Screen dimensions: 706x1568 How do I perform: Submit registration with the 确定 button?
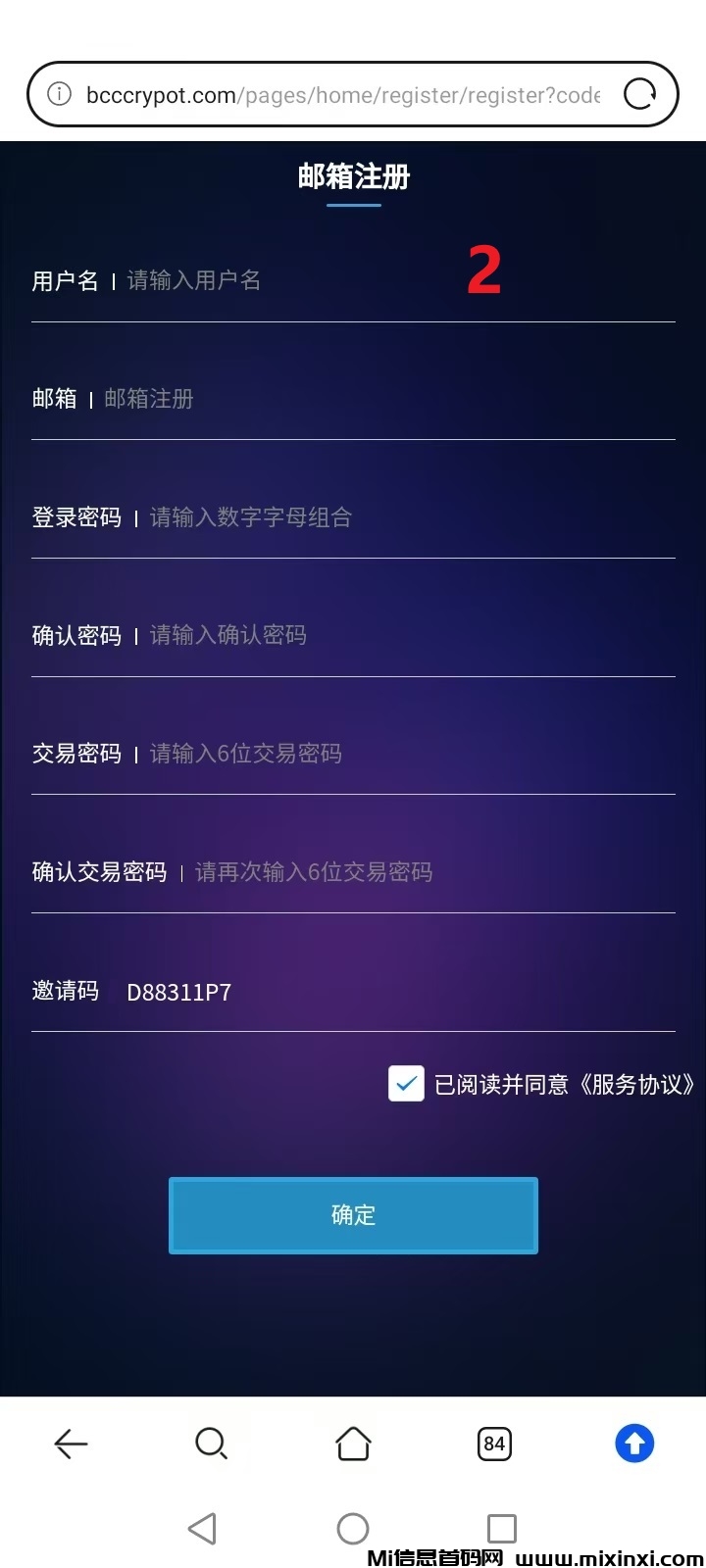click(353, 1215)
